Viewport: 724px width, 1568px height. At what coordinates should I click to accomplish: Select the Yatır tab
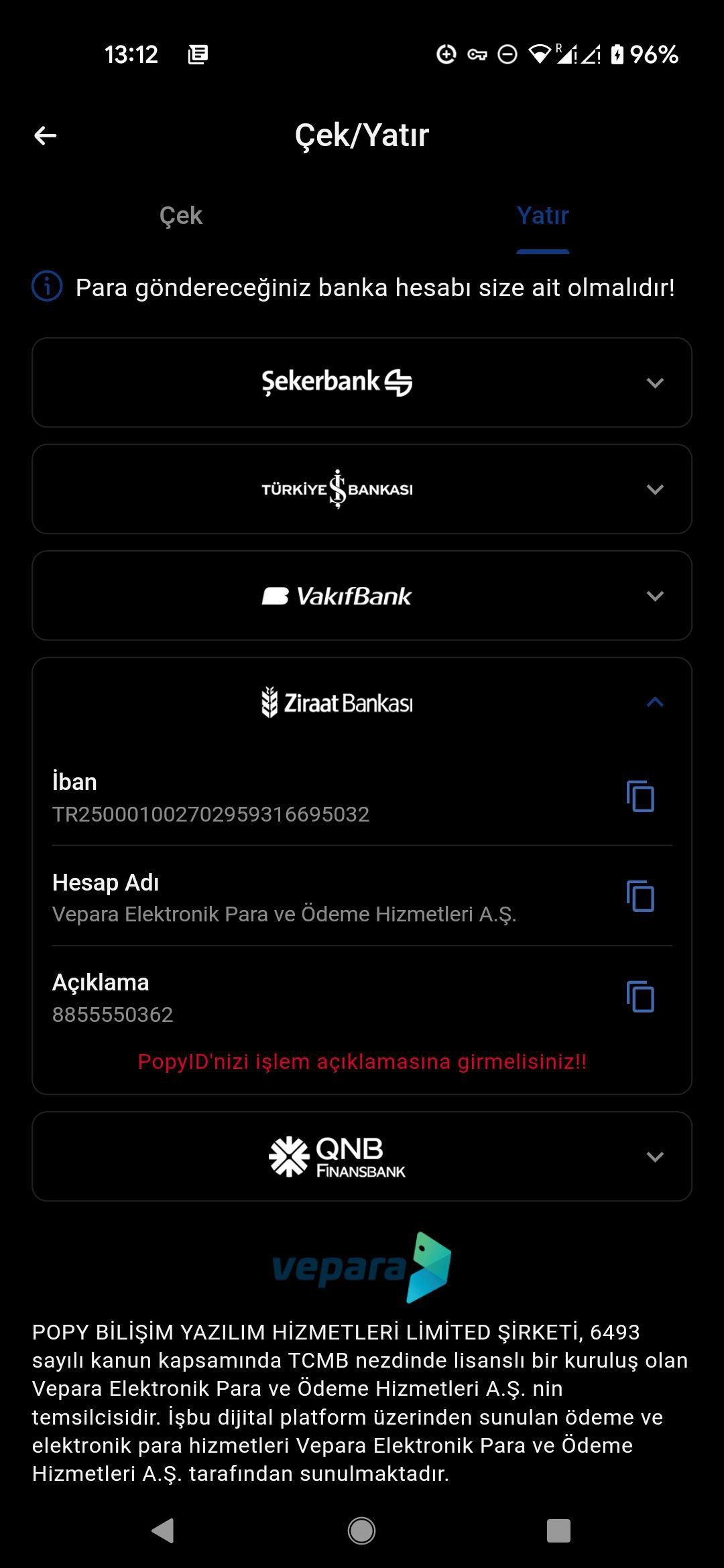click(542, 216)
